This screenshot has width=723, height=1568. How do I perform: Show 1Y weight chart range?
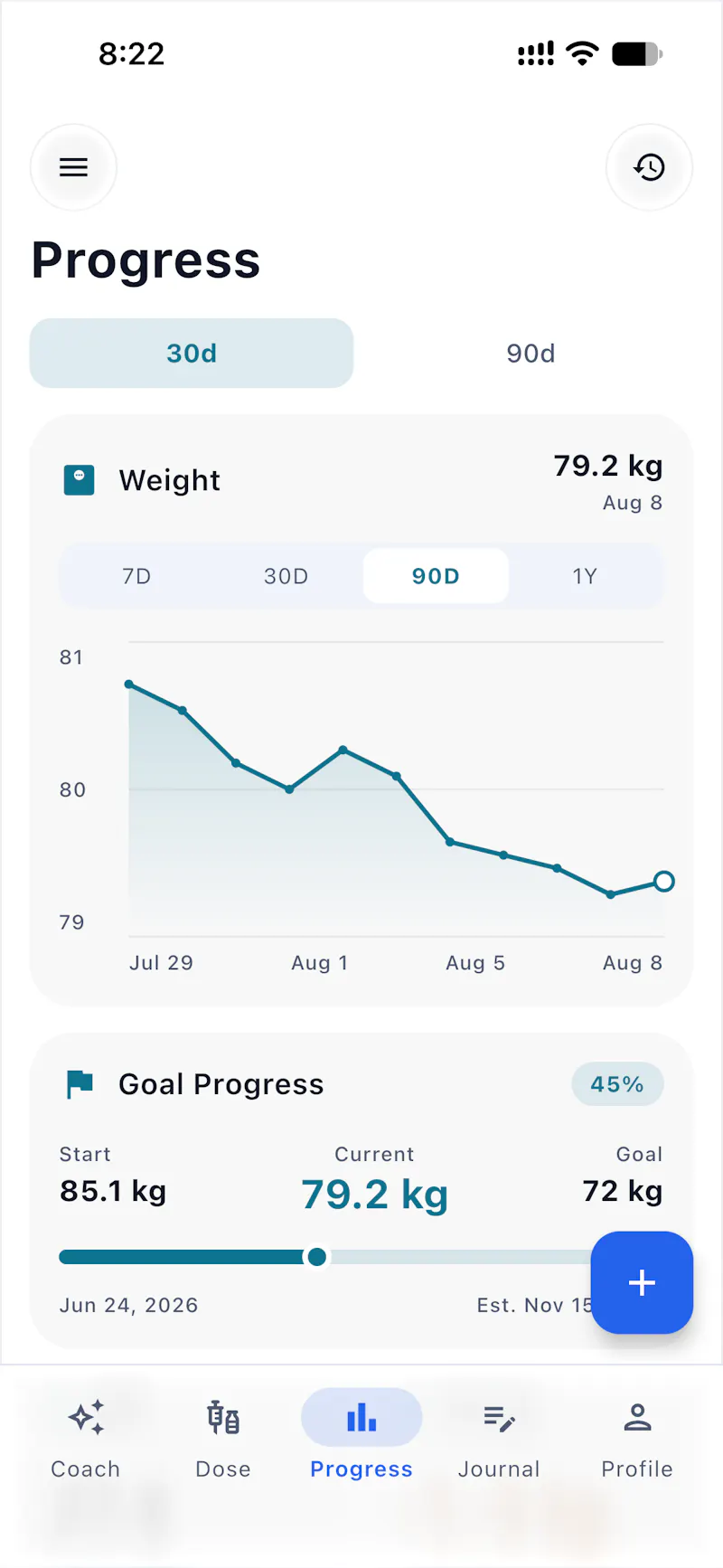[x=585, y=576]
